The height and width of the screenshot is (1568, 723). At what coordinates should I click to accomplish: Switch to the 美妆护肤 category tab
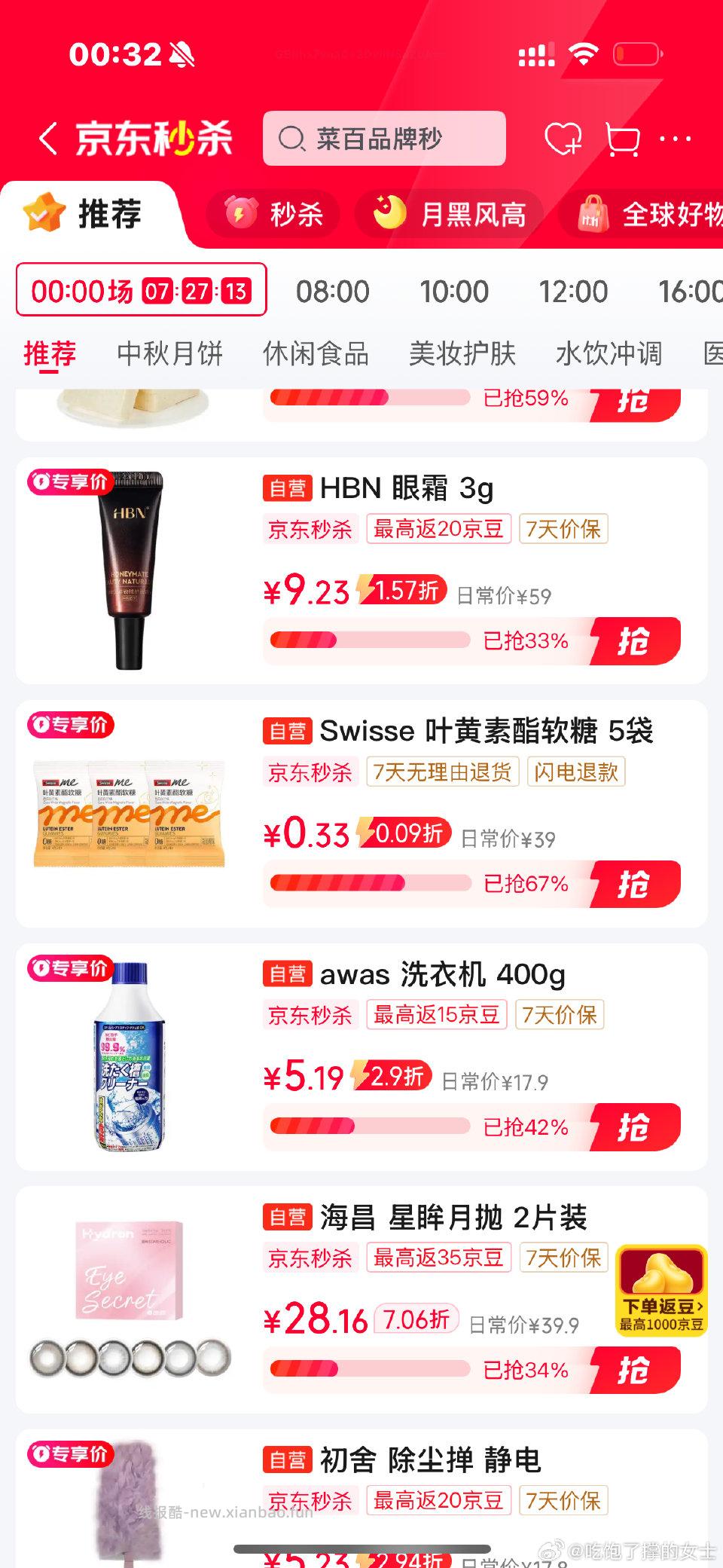(462, 353)
